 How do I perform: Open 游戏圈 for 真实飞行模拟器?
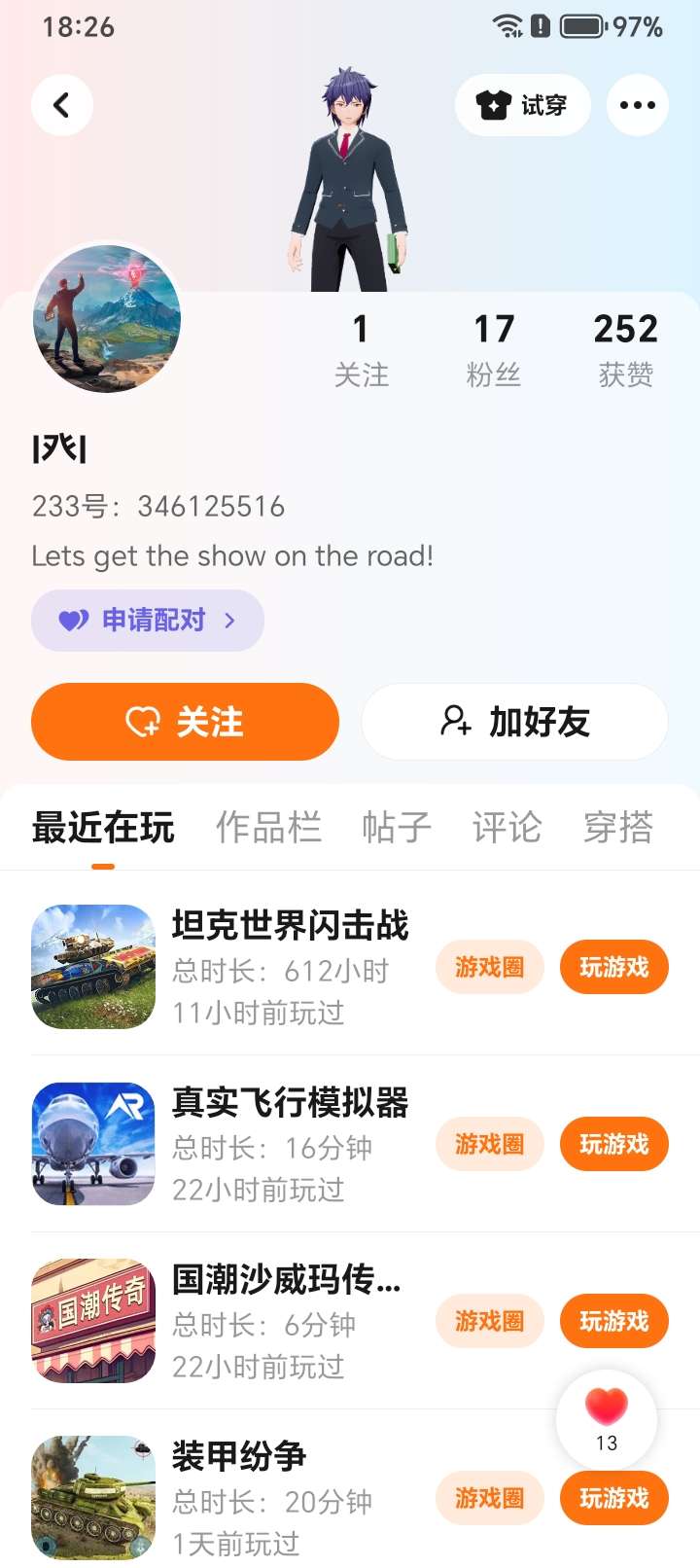coord(489,1144)
